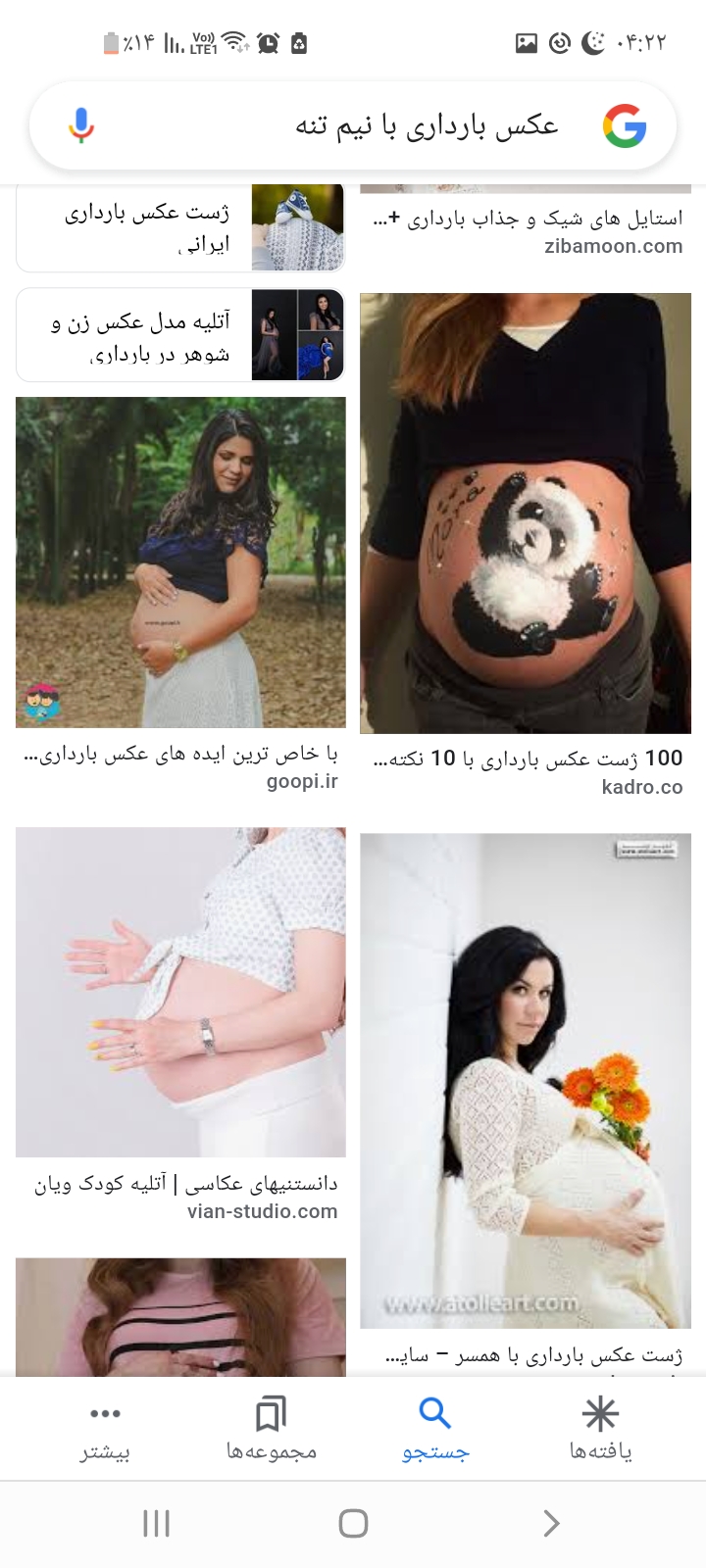Open the search box with query عکس بارداری
Viewport: 706px width, 1568px height.
tap(392, 126)
